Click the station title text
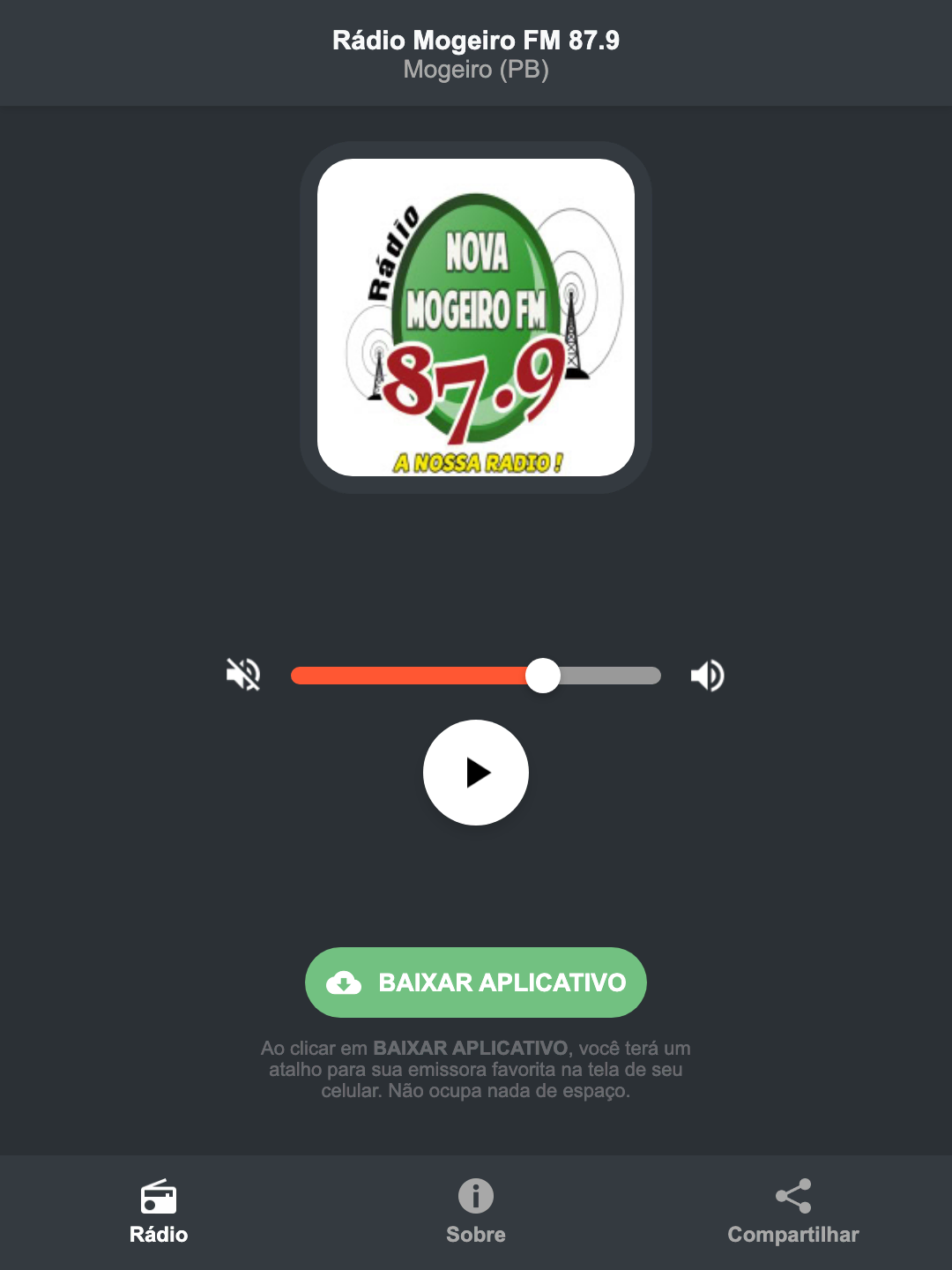This screenshot has width=952, height=1270. (475, 40)
